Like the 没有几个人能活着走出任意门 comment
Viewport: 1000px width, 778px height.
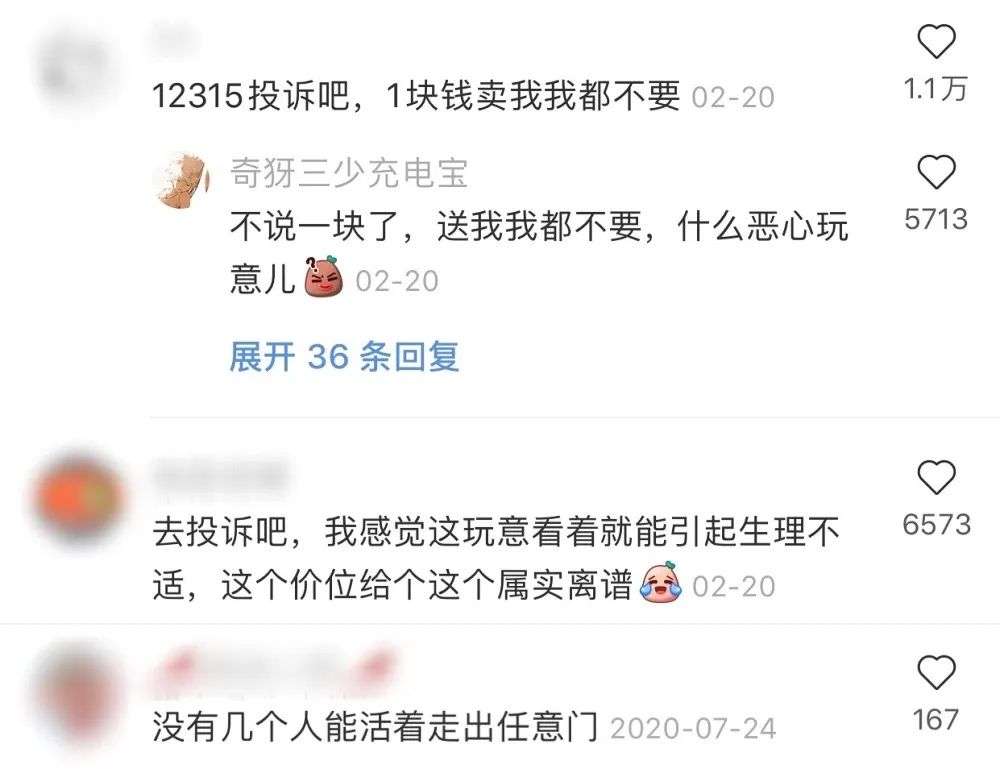[936, 673]
